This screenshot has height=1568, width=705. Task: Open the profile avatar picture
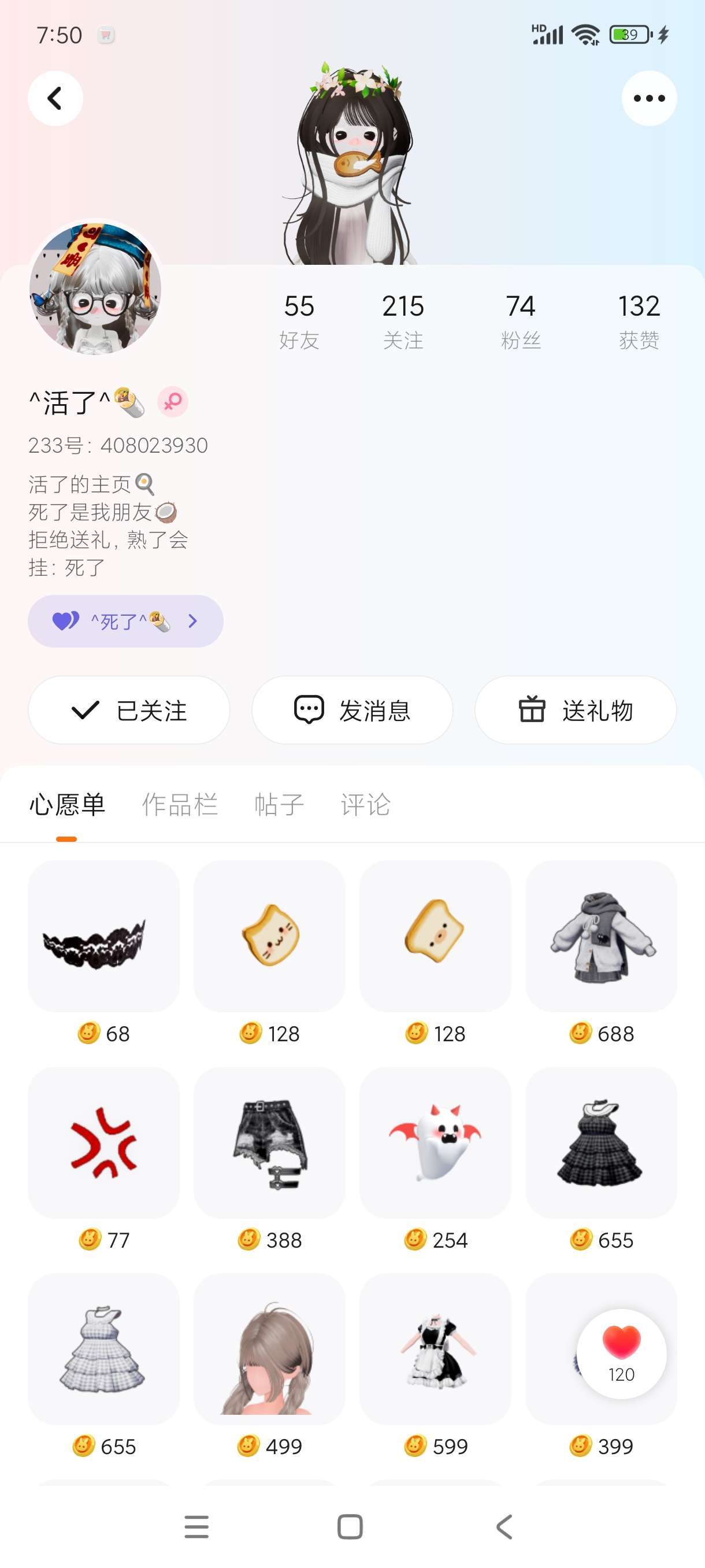[95, 288]
